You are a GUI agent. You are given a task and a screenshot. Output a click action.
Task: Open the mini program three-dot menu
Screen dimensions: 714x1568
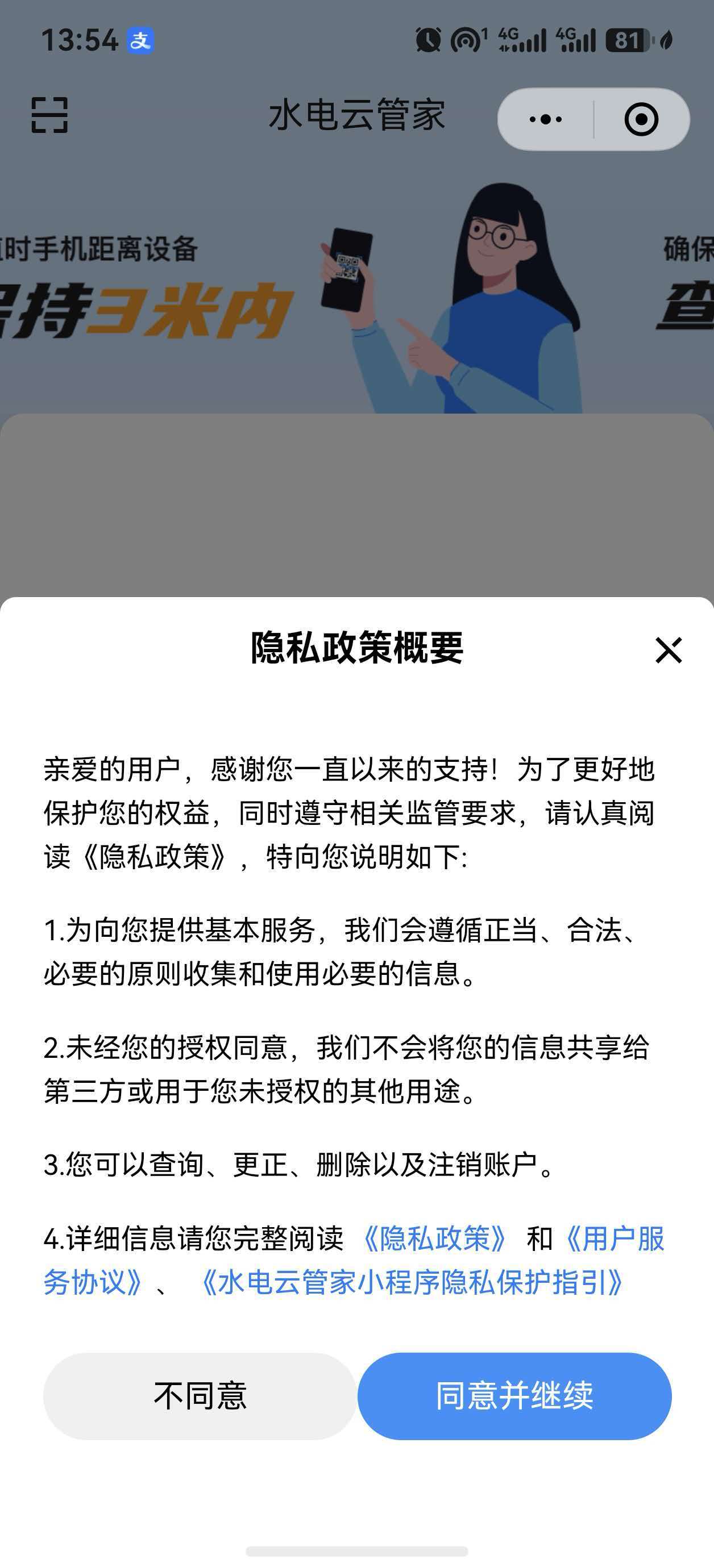pos(545,119)
